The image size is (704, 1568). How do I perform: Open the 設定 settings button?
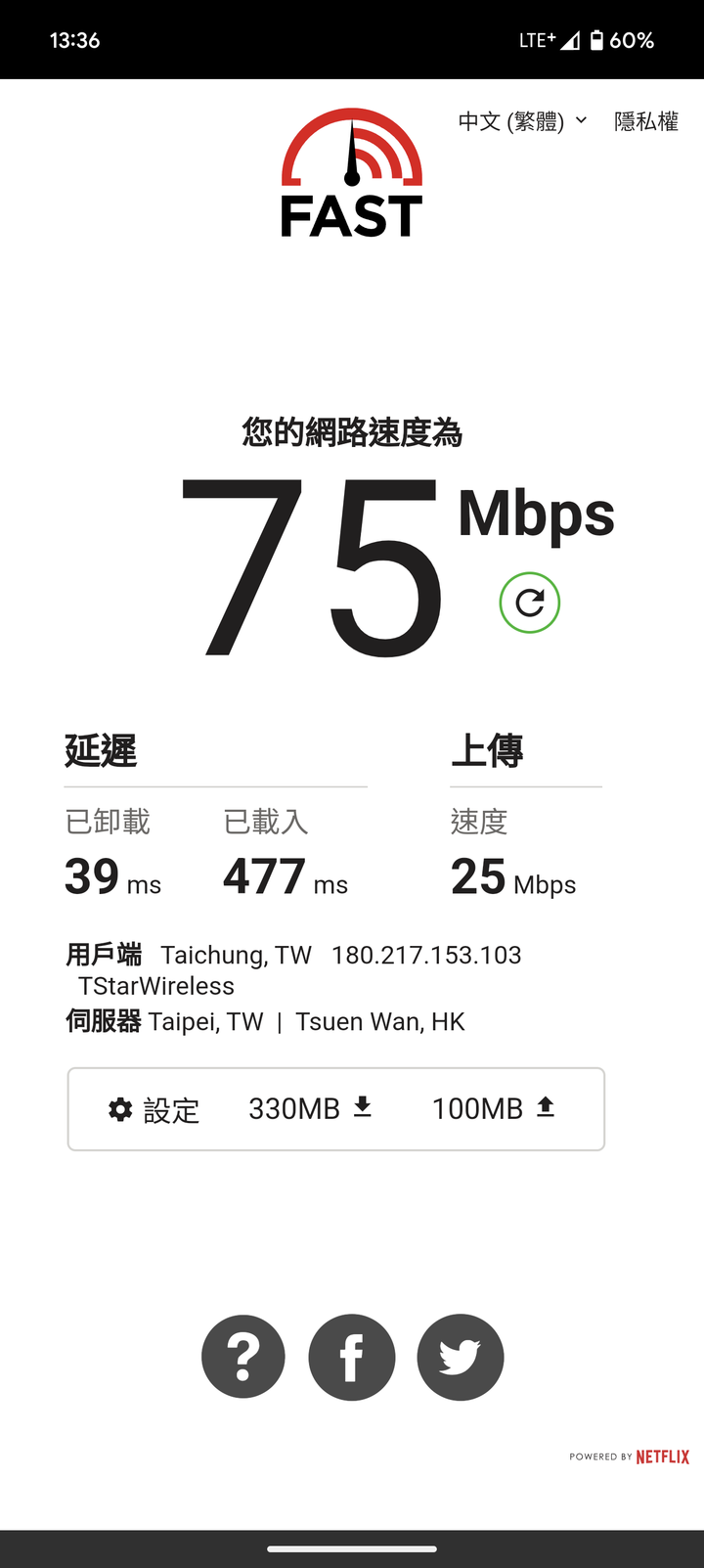pyautogui.click(x=154, y=1109)
